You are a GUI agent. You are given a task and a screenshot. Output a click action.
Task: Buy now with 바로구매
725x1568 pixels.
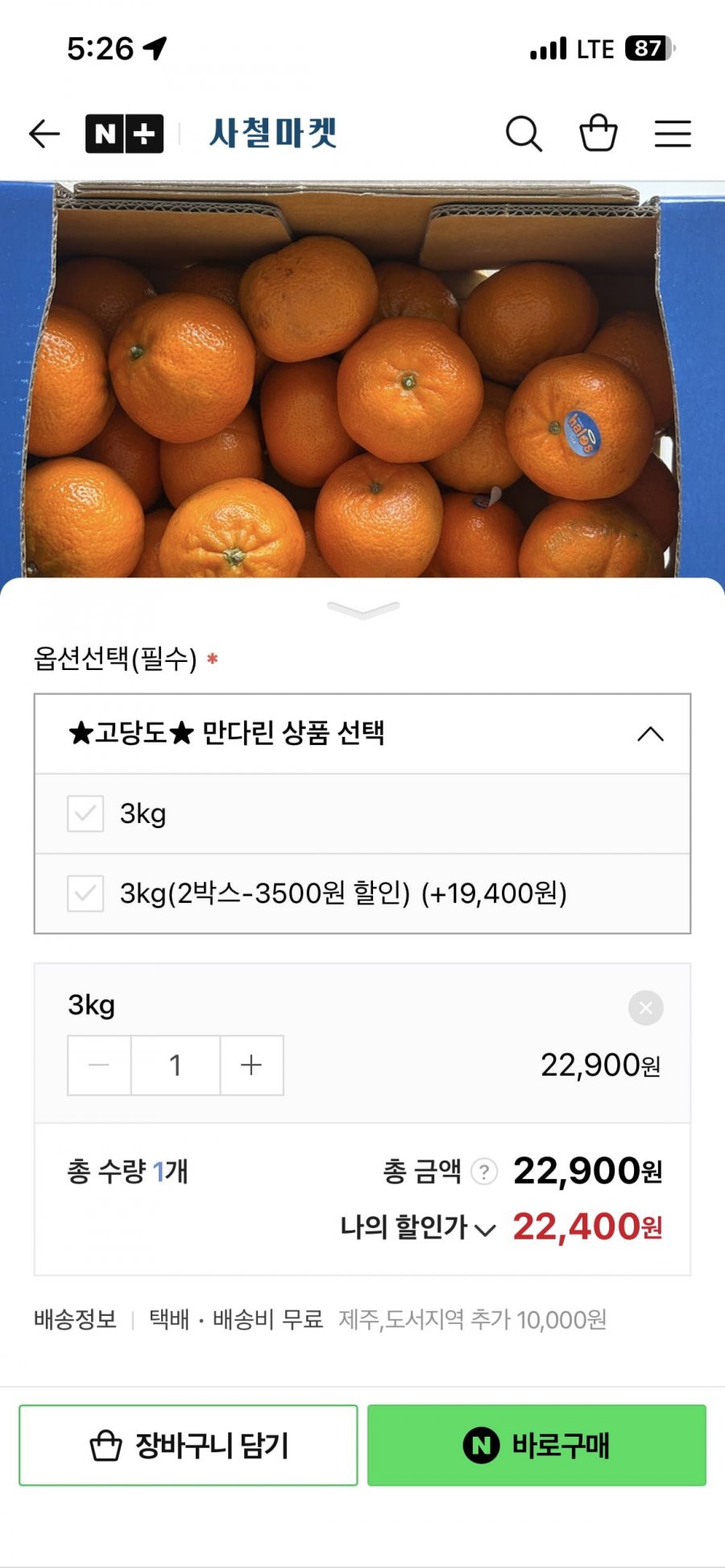pos(536,1446)
